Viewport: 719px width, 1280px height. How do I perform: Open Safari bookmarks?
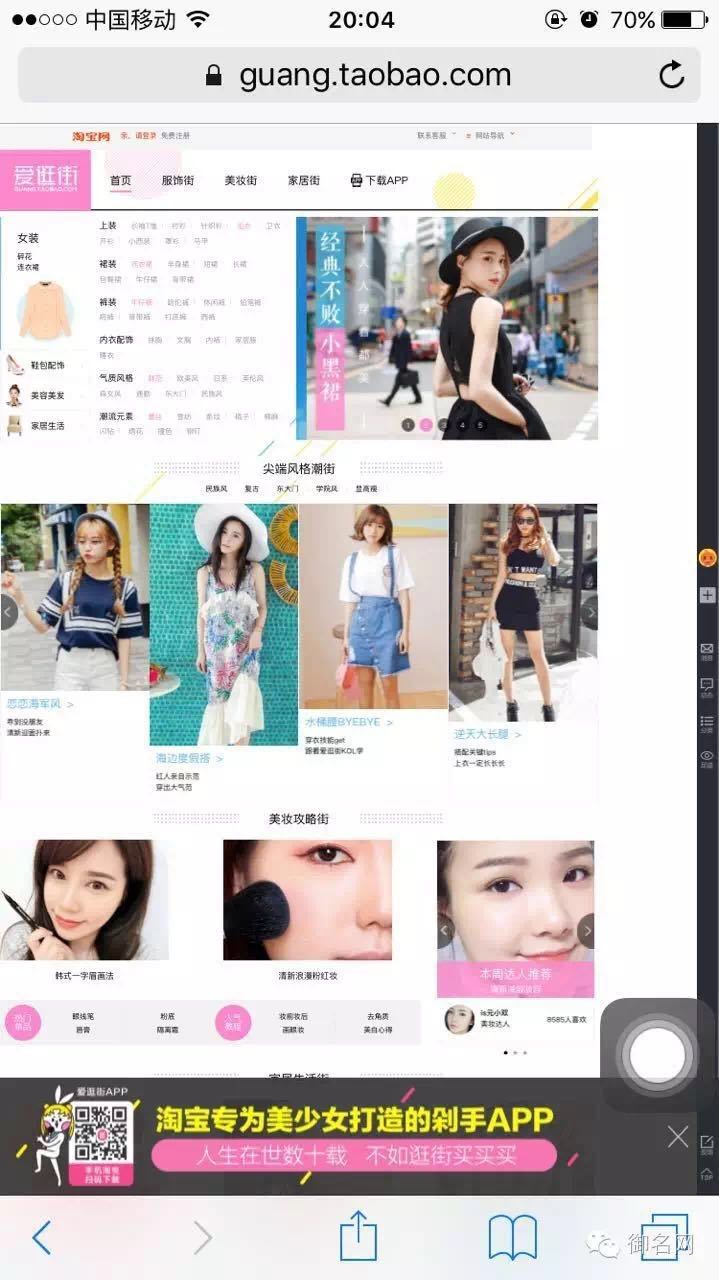coord(512,1238)
